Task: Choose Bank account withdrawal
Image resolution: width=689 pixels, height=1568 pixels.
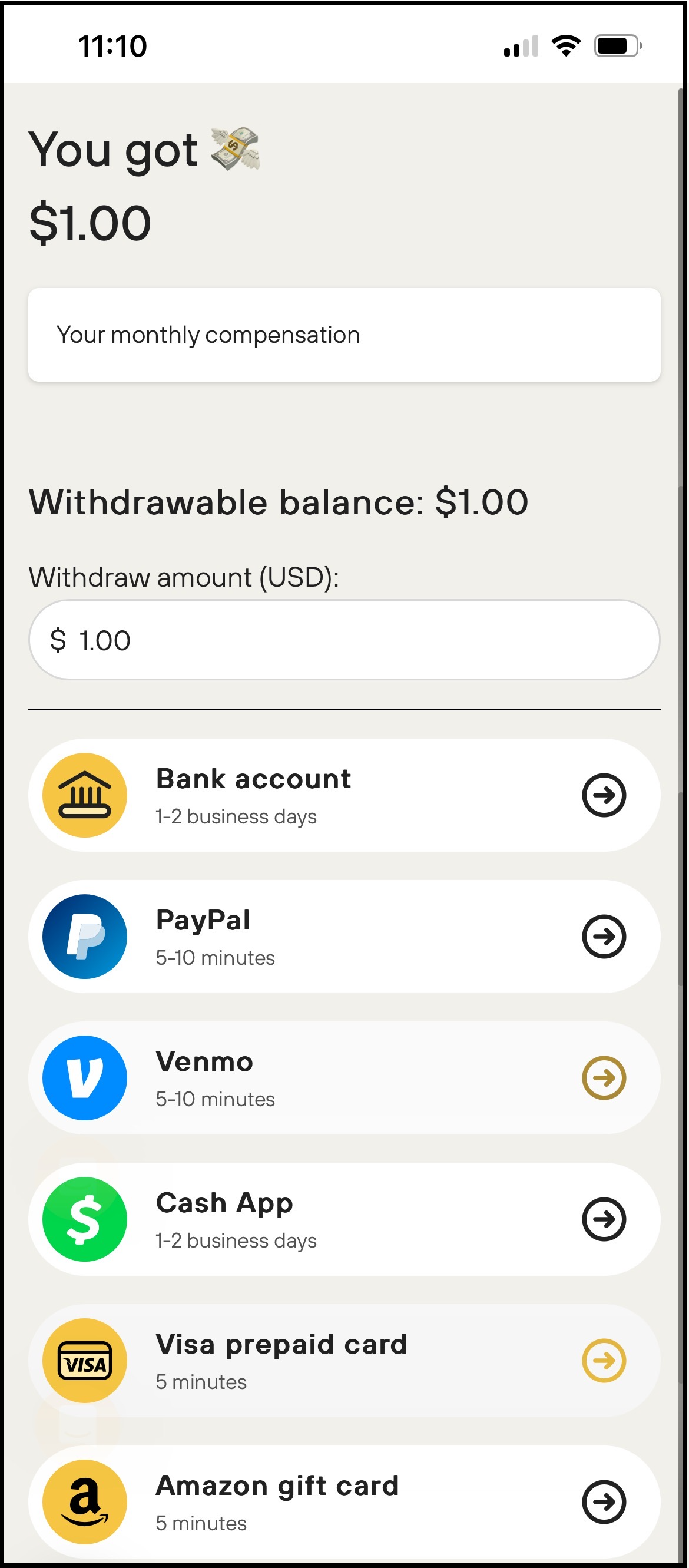Action: (344, 795)
